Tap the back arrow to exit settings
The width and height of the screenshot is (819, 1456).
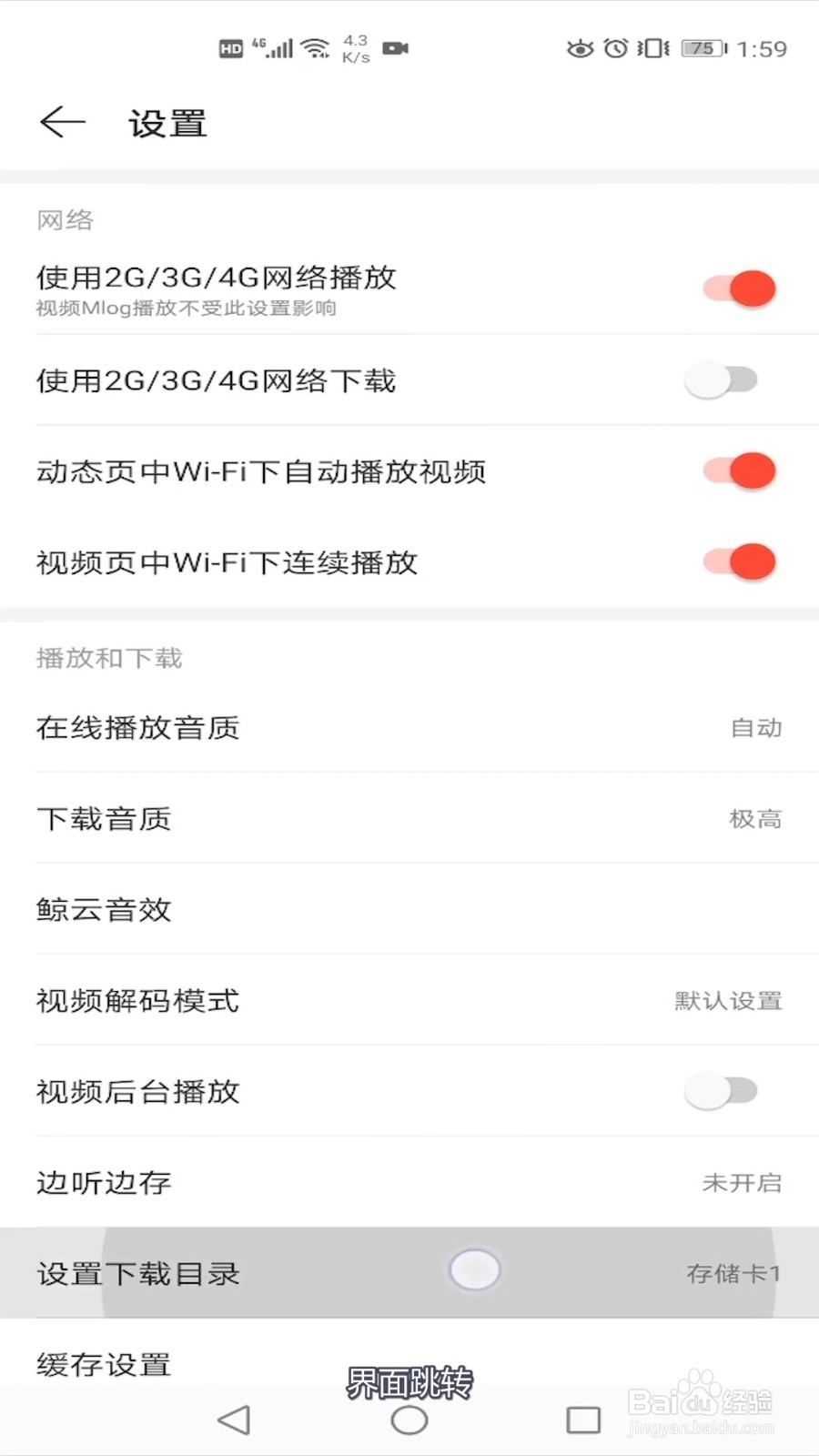coord(61,121)
